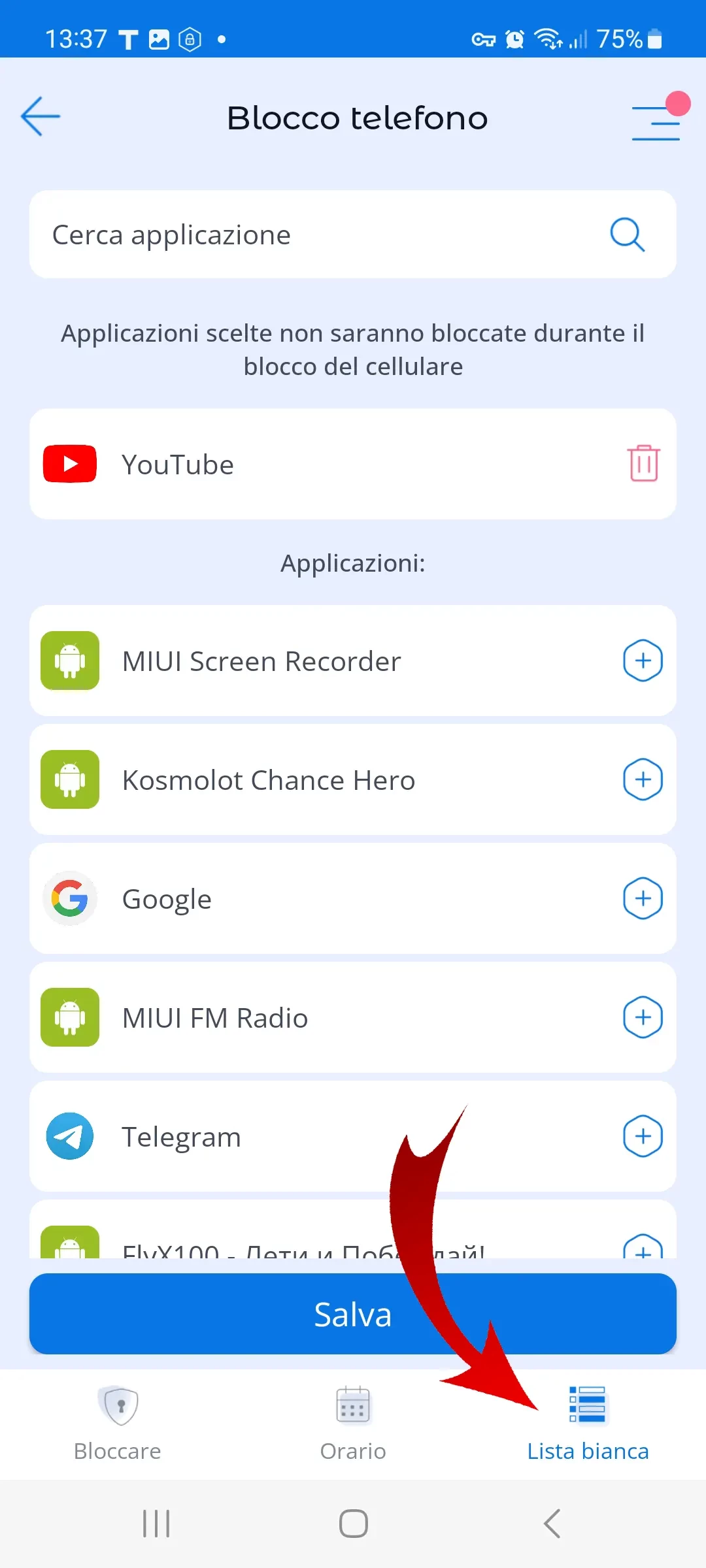Add Kosmolot Chance Hero to the whitelist
This screenshot has height=1568, width=706.
click(x=643, y=779)
